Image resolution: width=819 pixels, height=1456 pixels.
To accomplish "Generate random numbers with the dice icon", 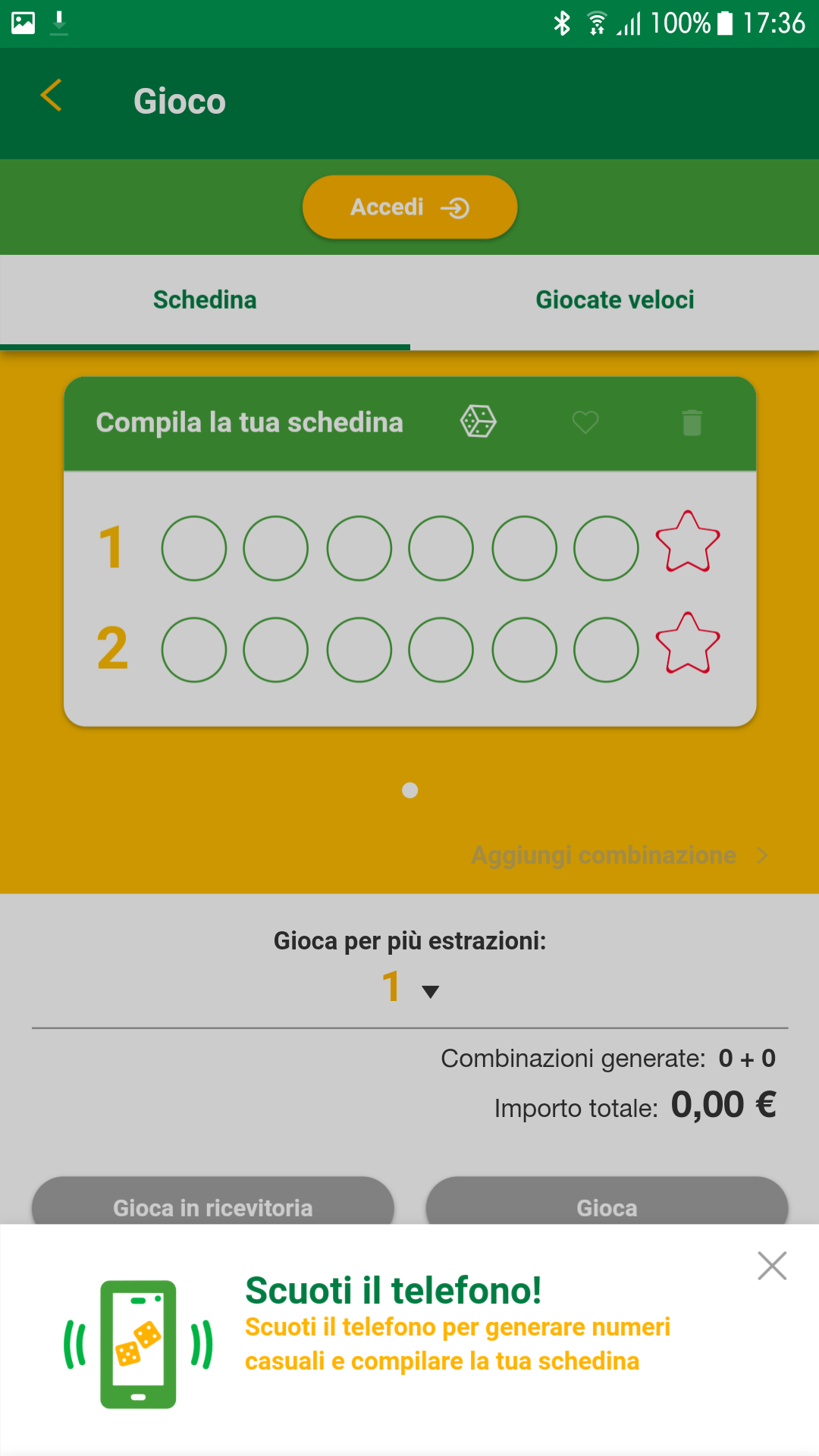I will 479,422.
